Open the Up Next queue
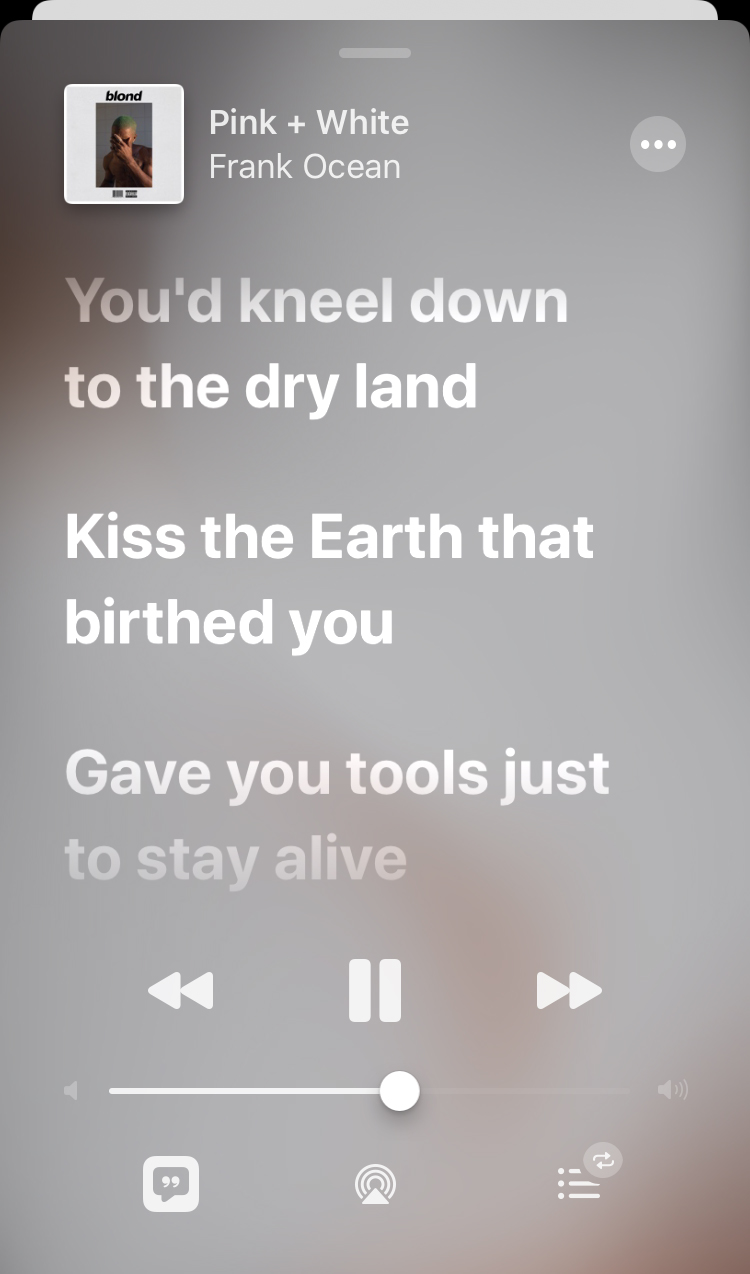 (x=580, y=1184)
